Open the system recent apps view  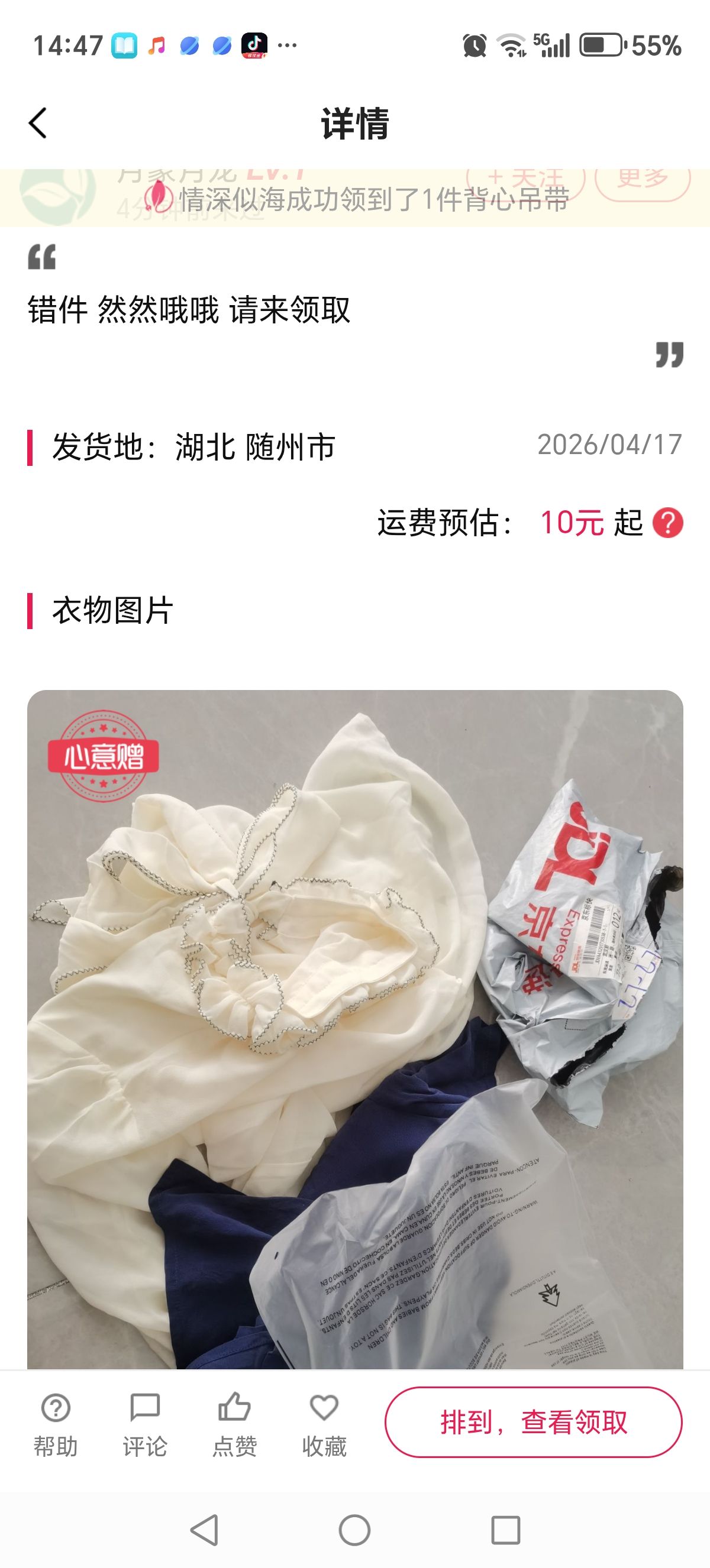[x=505, y=1530]
